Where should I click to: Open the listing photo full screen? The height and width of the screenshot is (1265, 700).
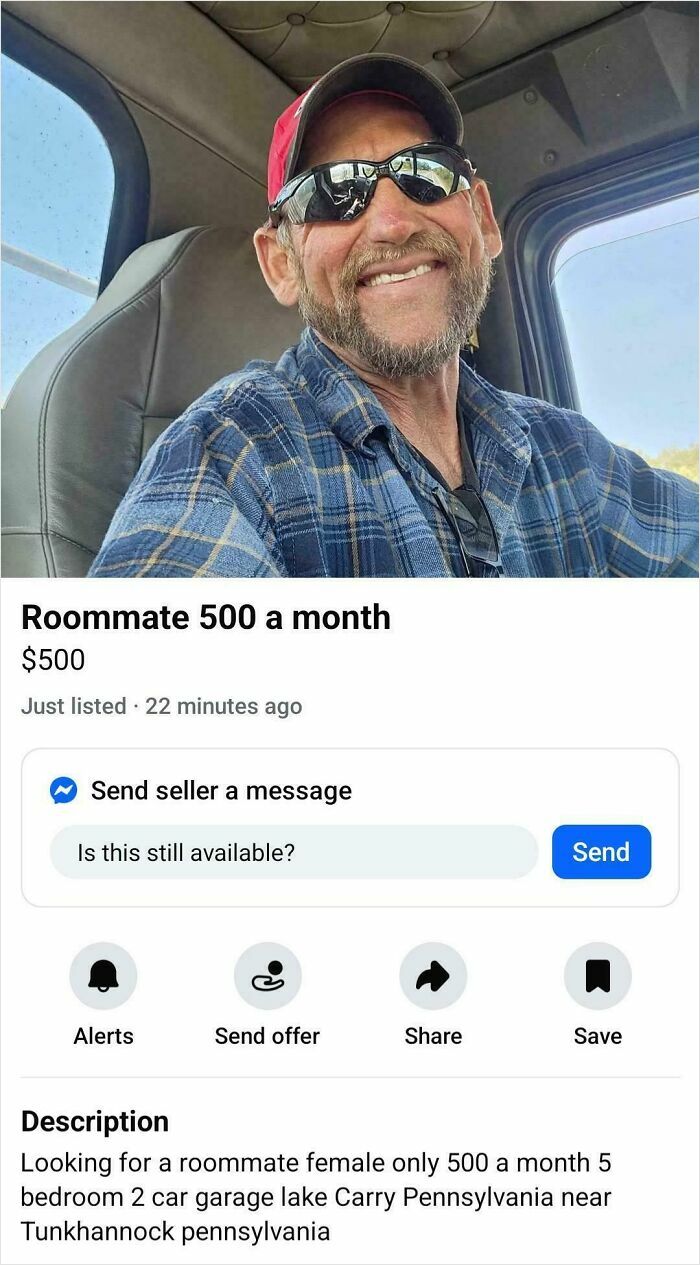pyautogui.click(x=350, y=290)
